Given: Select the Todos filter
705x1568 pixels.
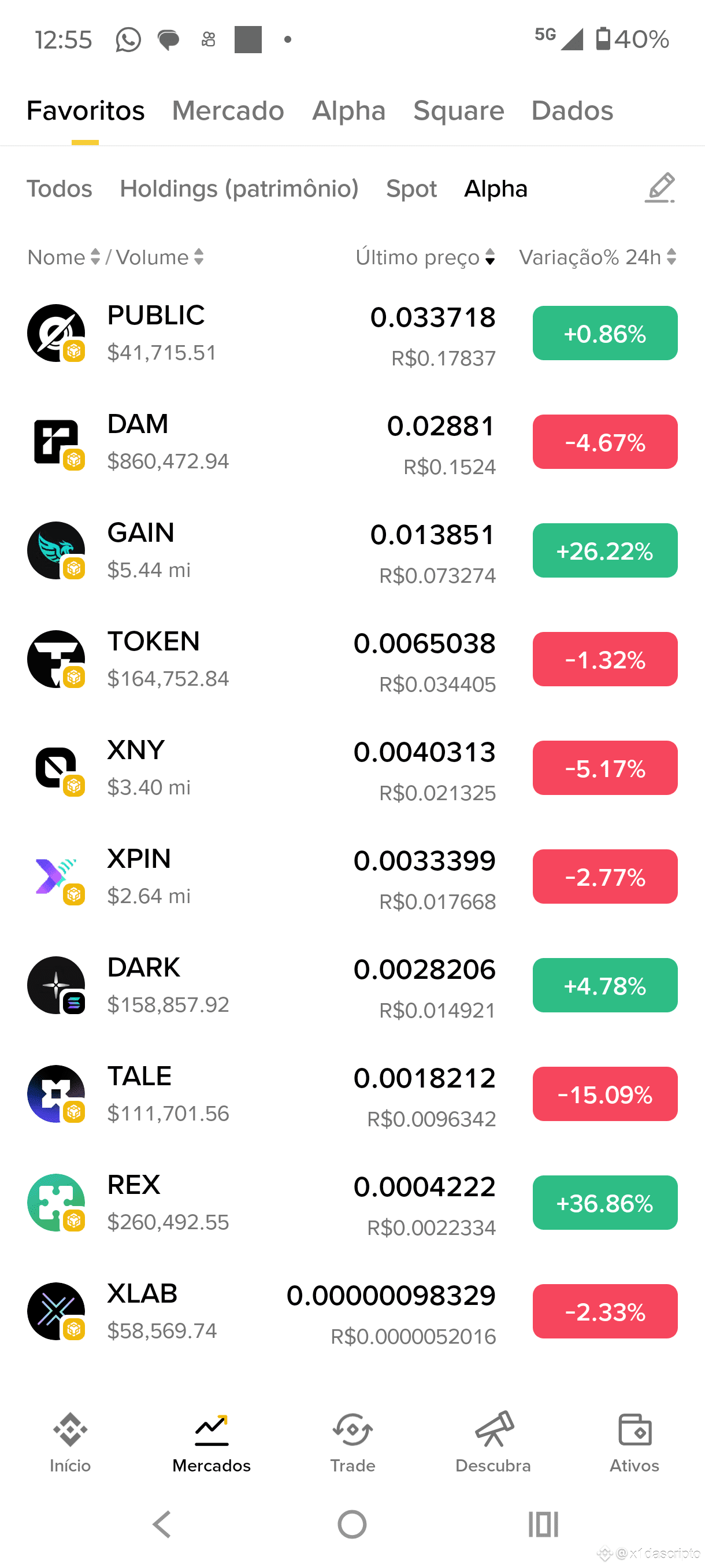Looking at the screenshot, I should 60,188.
